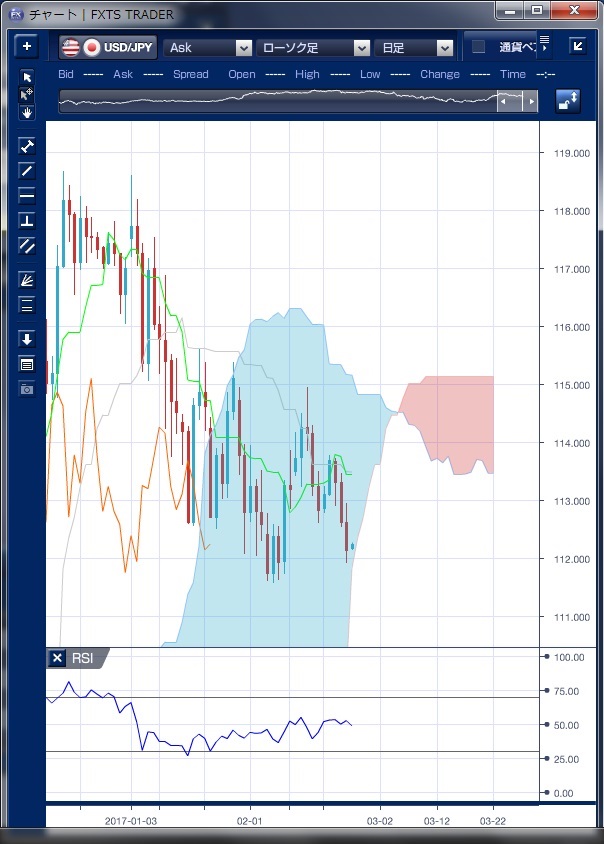Open the Ask price type dropdown
This screenshot has width=604, height=844.
pyautogui.click(x=209, y=48)
